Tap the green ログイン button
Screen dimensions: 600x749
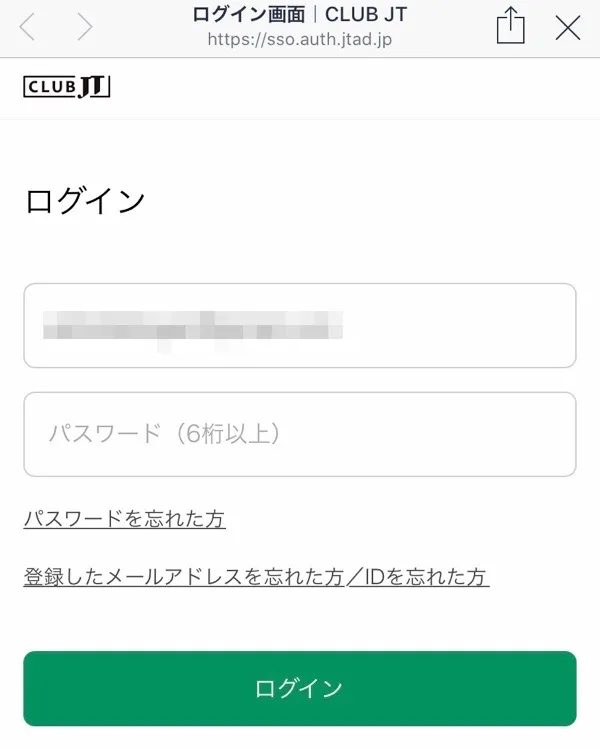coord(300,688)
